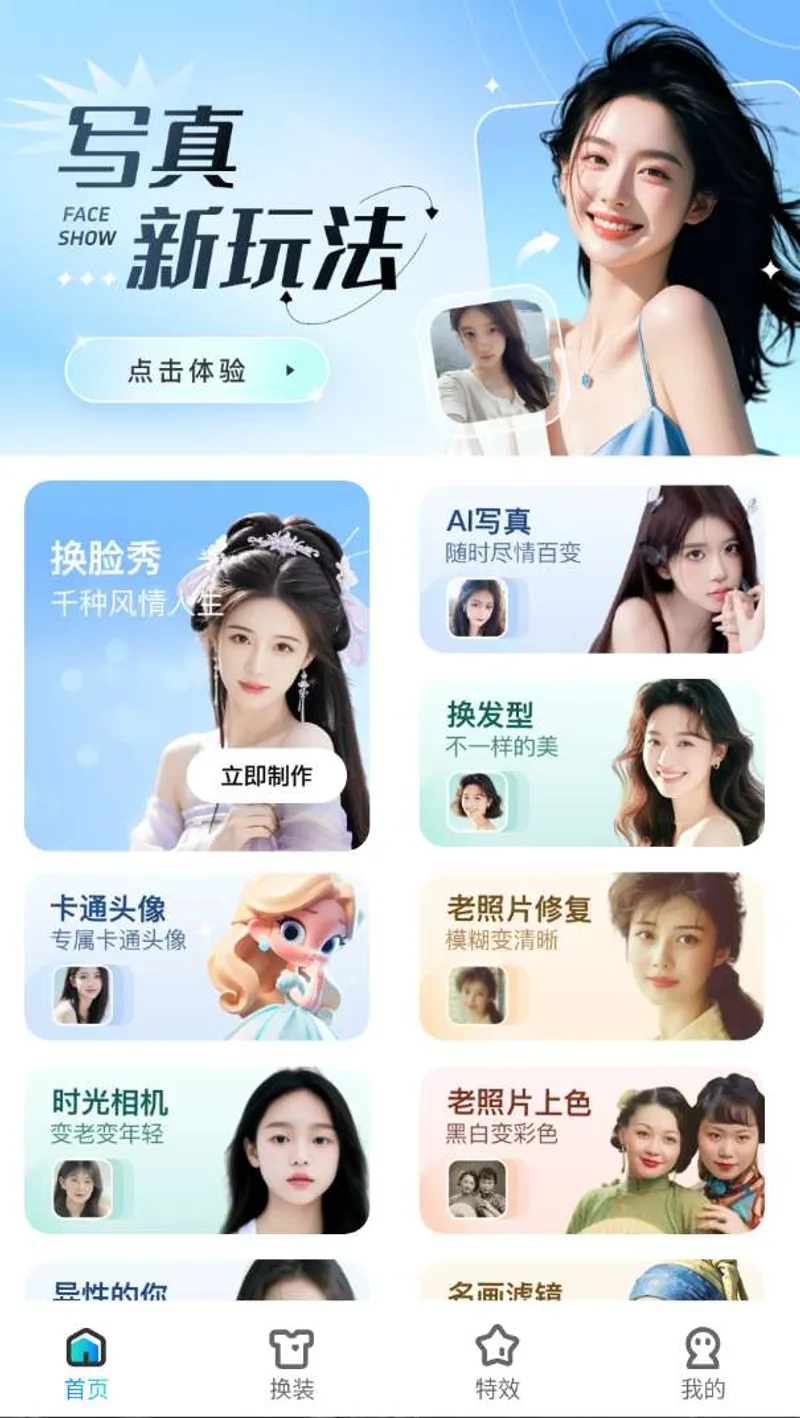Open the 老照片修复 card
Screen dimensions: 800x1418
pyautogui.click(x=591, y=956)
